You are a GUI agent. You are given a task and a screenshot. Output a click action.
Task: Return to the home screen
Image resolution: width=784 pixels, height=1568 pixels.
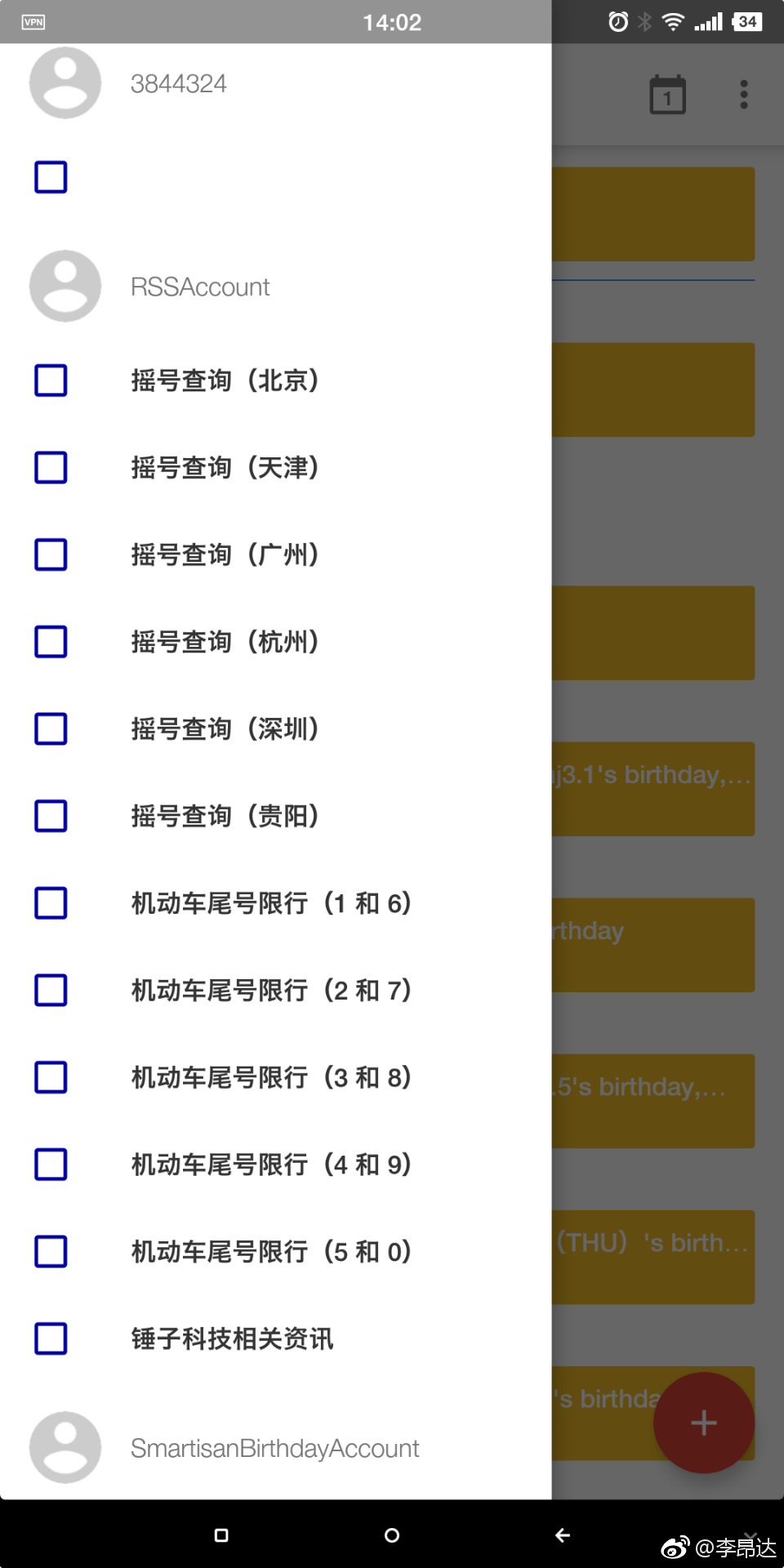[392, 1535]
